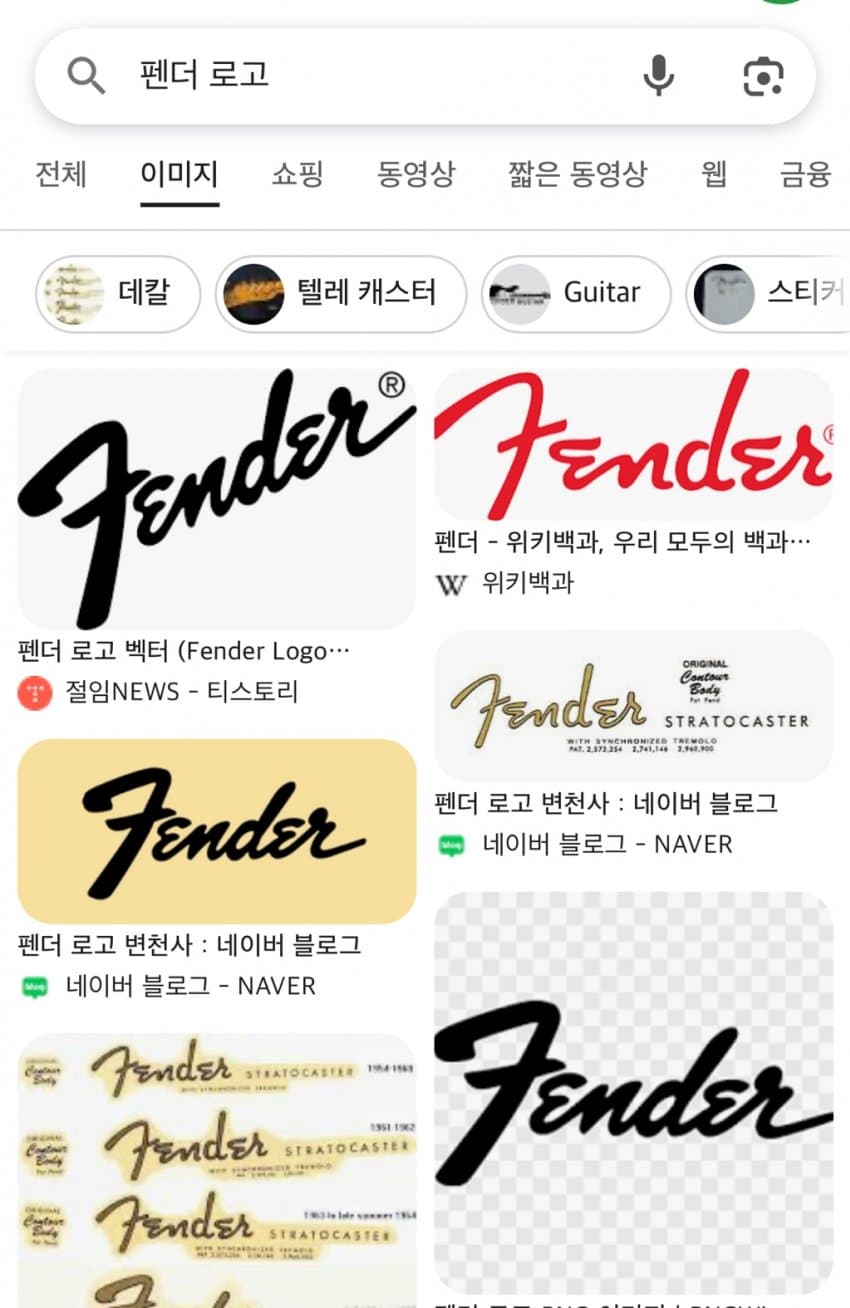Switch to the 쇼핑 tab
The height and width of the screenshot is (1308, 850).
click(x=297, y=174)
